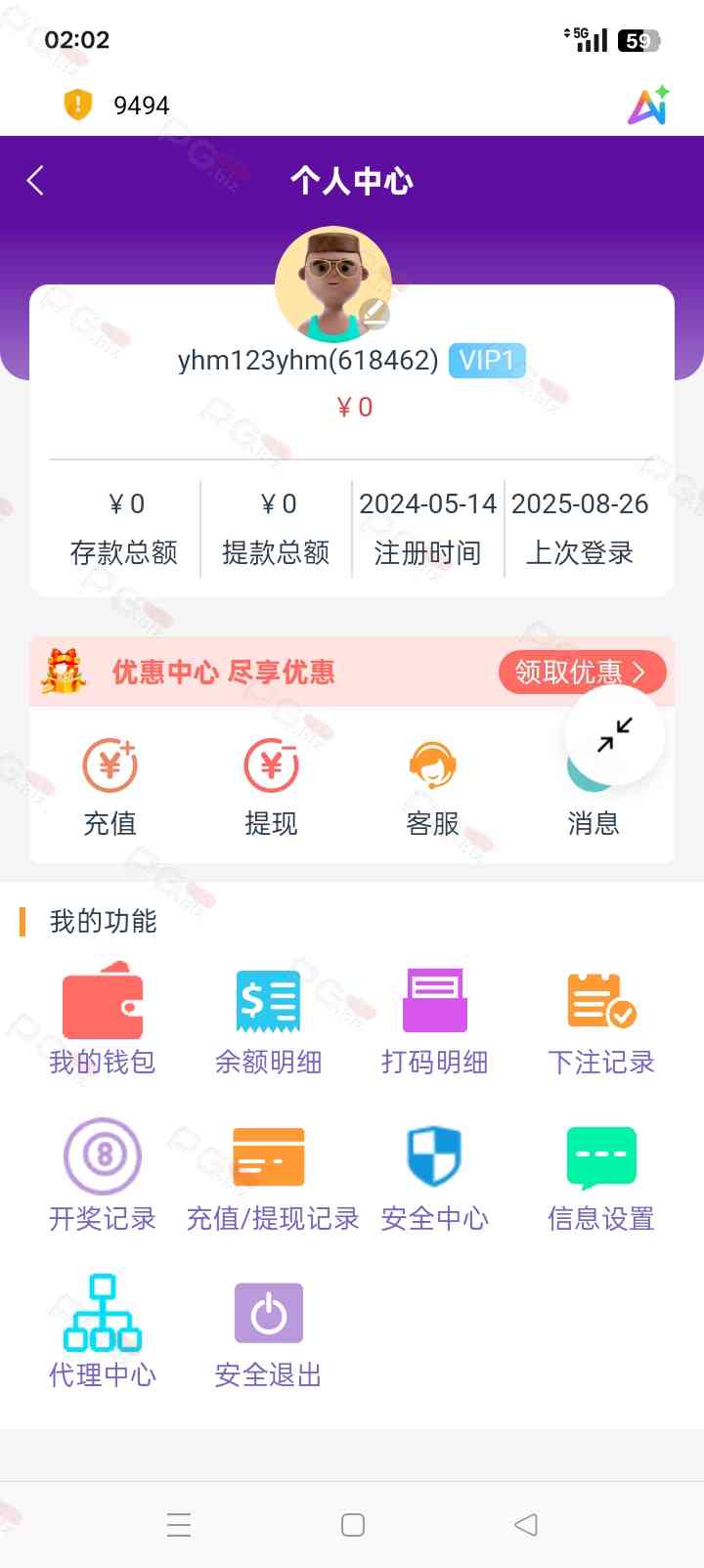Viewport: 704px width, 1568px height.
Task: Open 安全中心
Action: coord(435,1176)
